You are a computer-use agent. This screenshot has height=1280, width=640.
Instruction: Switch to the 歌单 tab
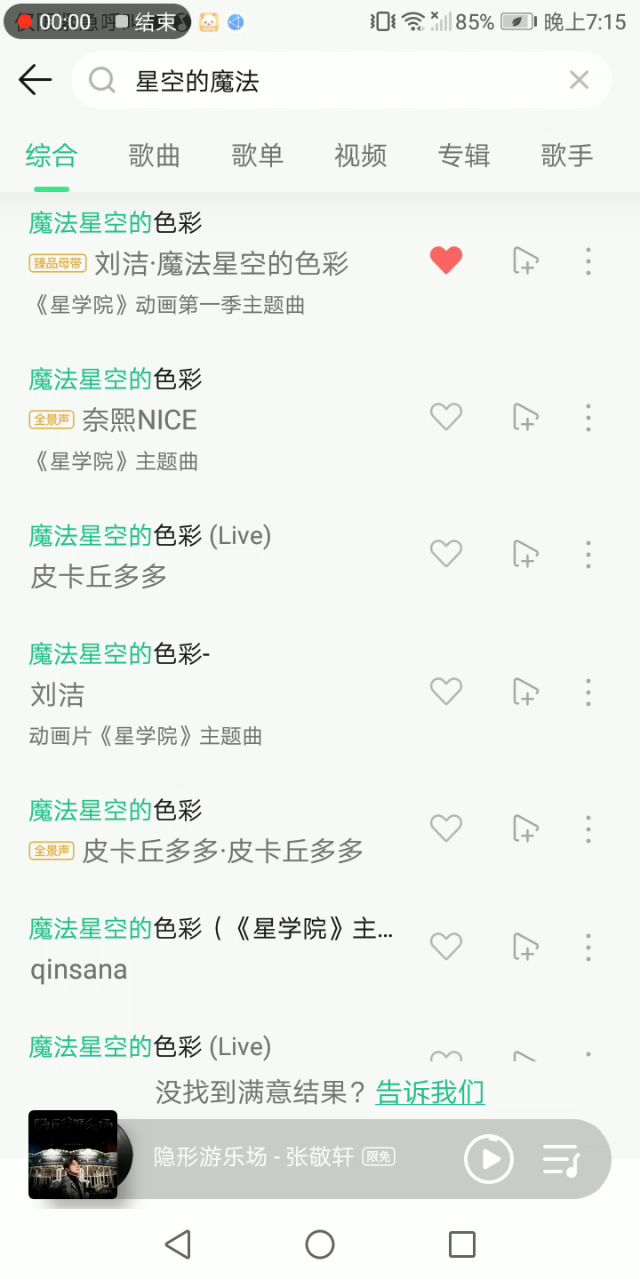257,156
